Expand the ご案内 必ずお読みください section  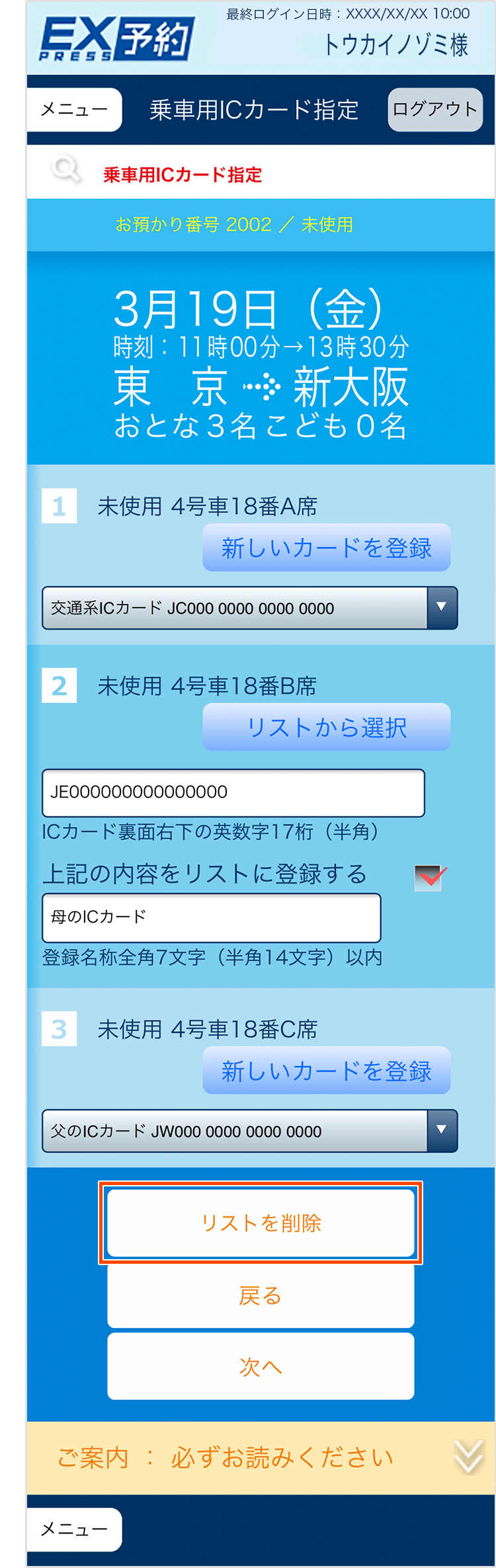point(261,1458)
